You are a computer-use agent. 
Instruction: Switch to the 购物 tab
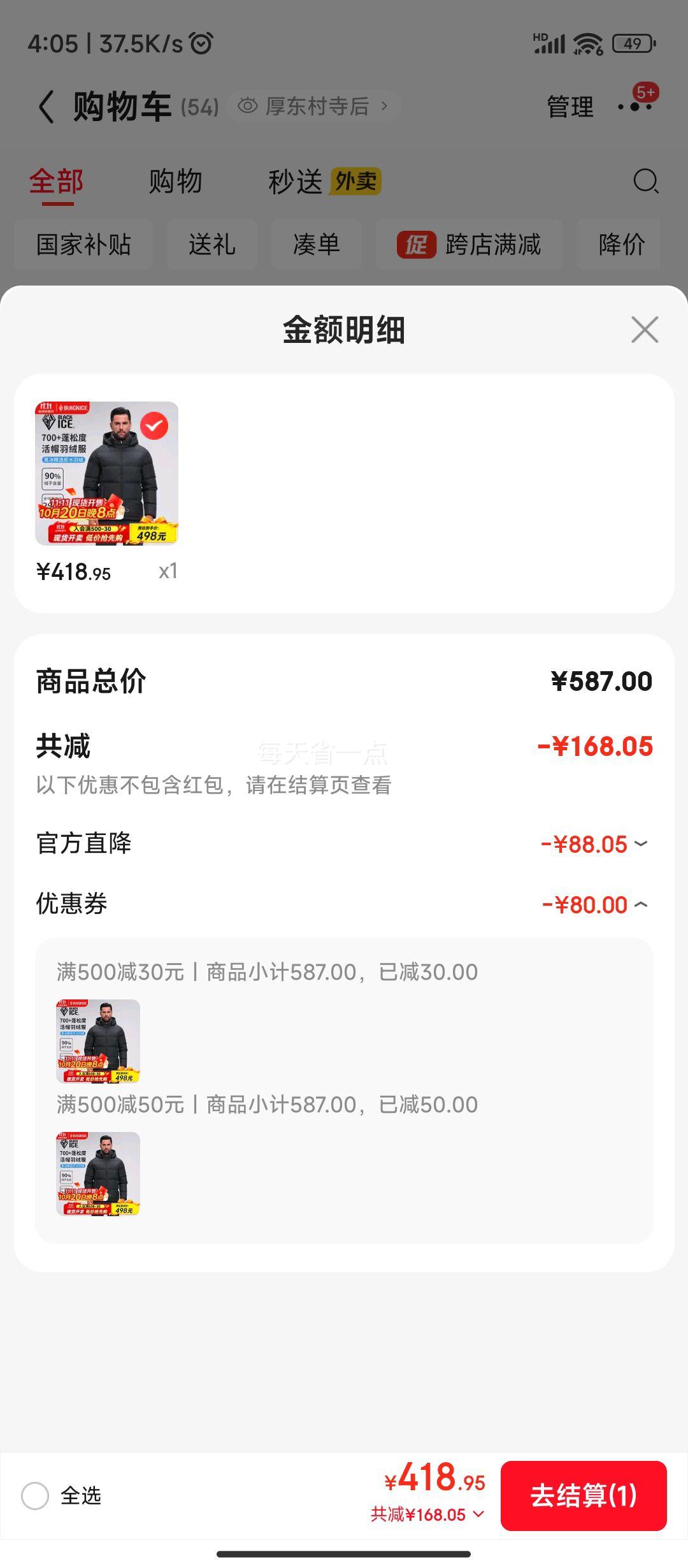[175, 182]
